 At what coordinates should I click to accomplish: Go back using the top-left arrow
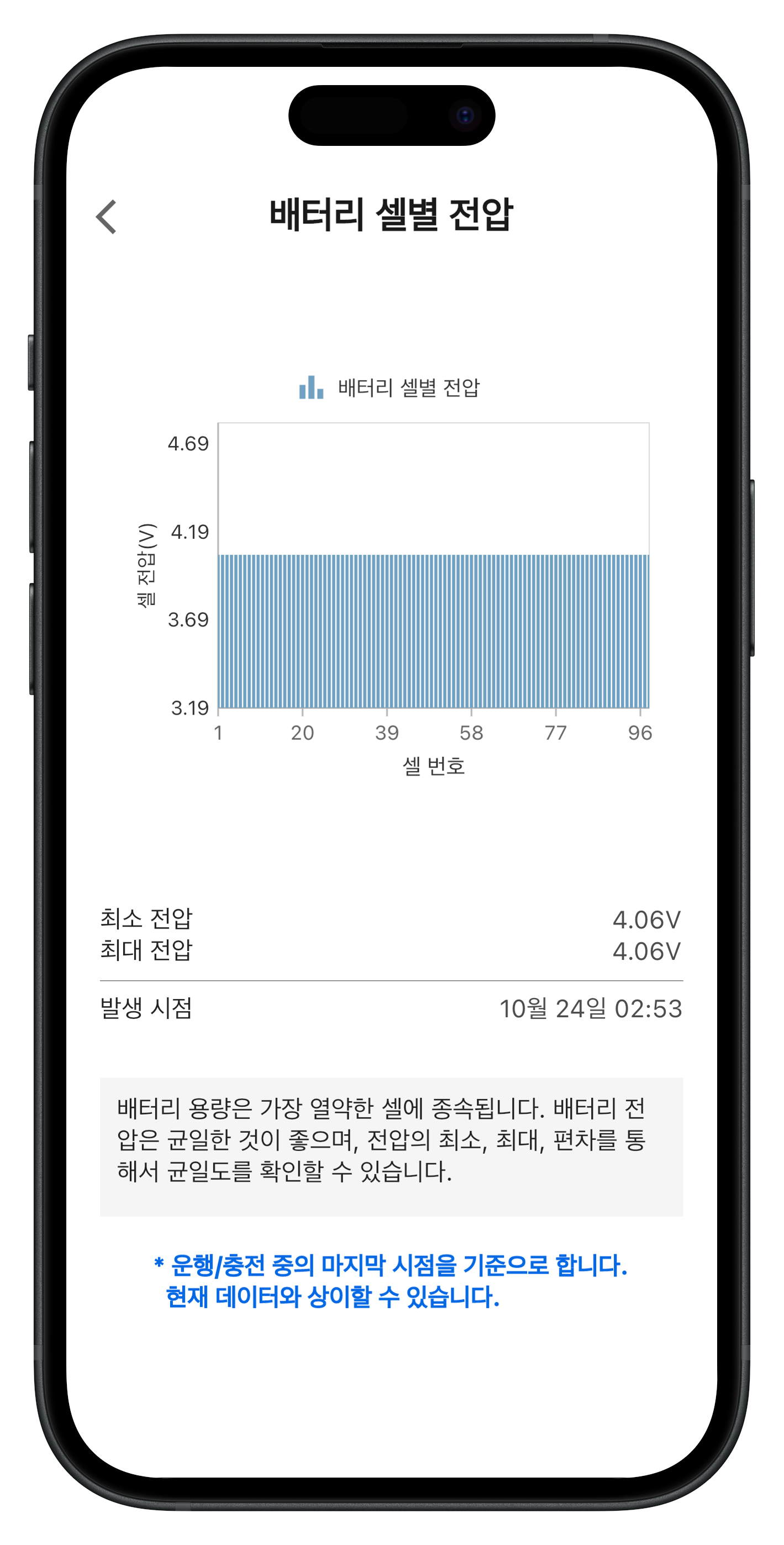click(x=107, y=217)
